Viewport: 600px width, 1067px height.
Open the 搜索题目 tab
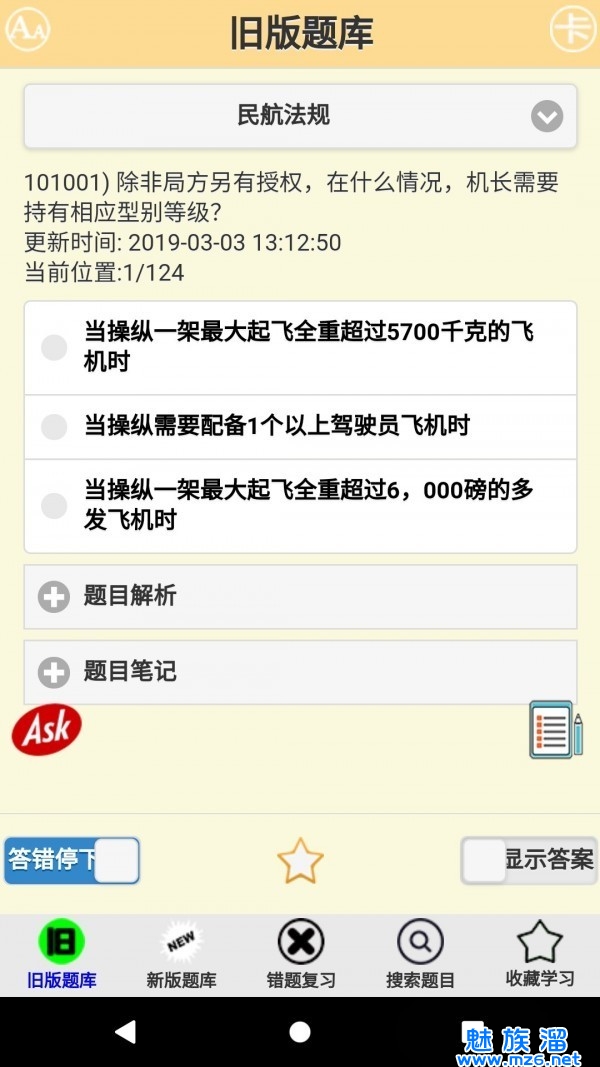point(420,954)
